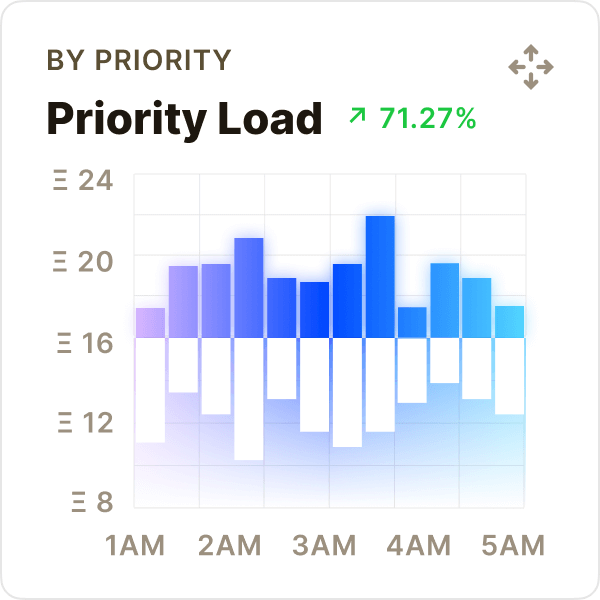
Task: Tap the four-arrow move icon on Priority Load
Action: tap(531, 68)
